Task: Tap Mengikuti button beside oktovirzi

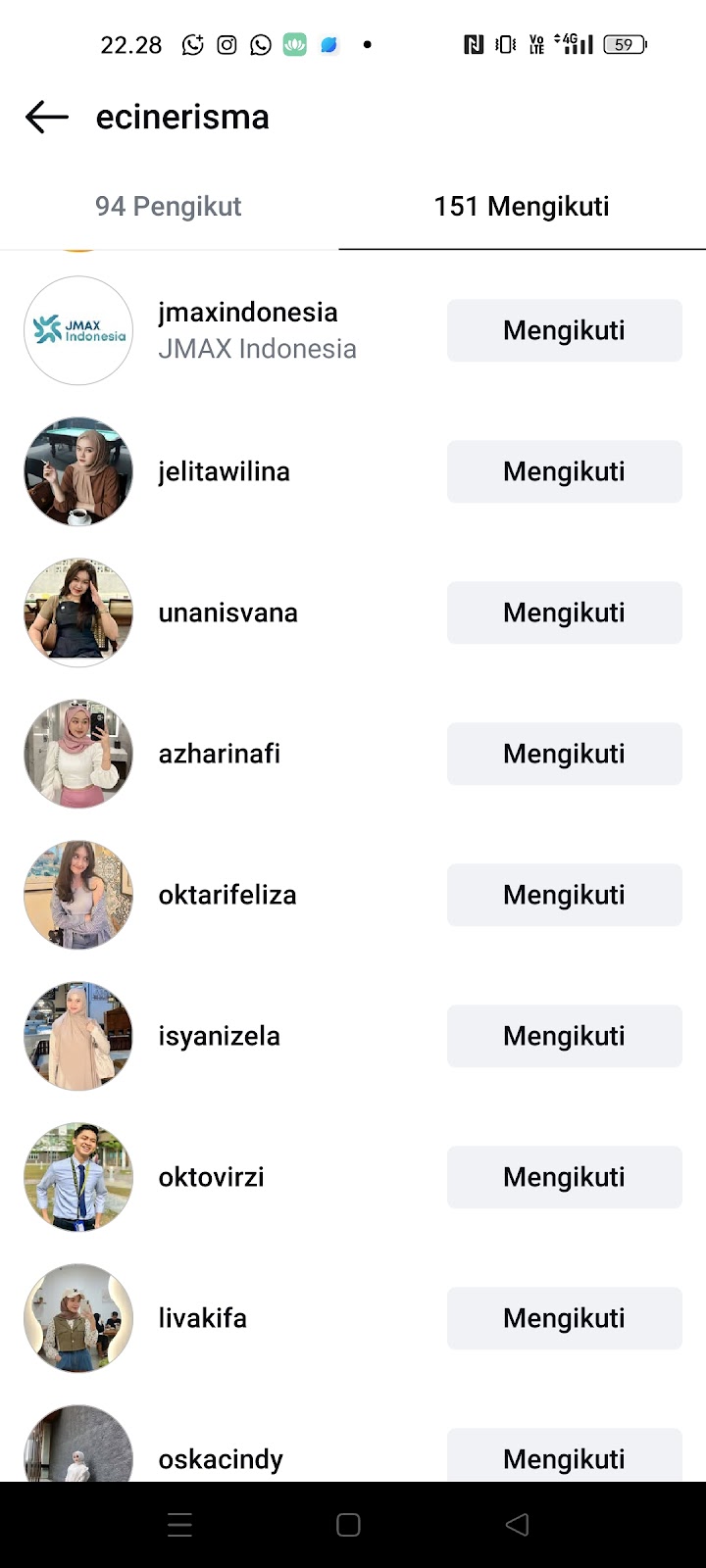Action: click(x=564, y=1177)
